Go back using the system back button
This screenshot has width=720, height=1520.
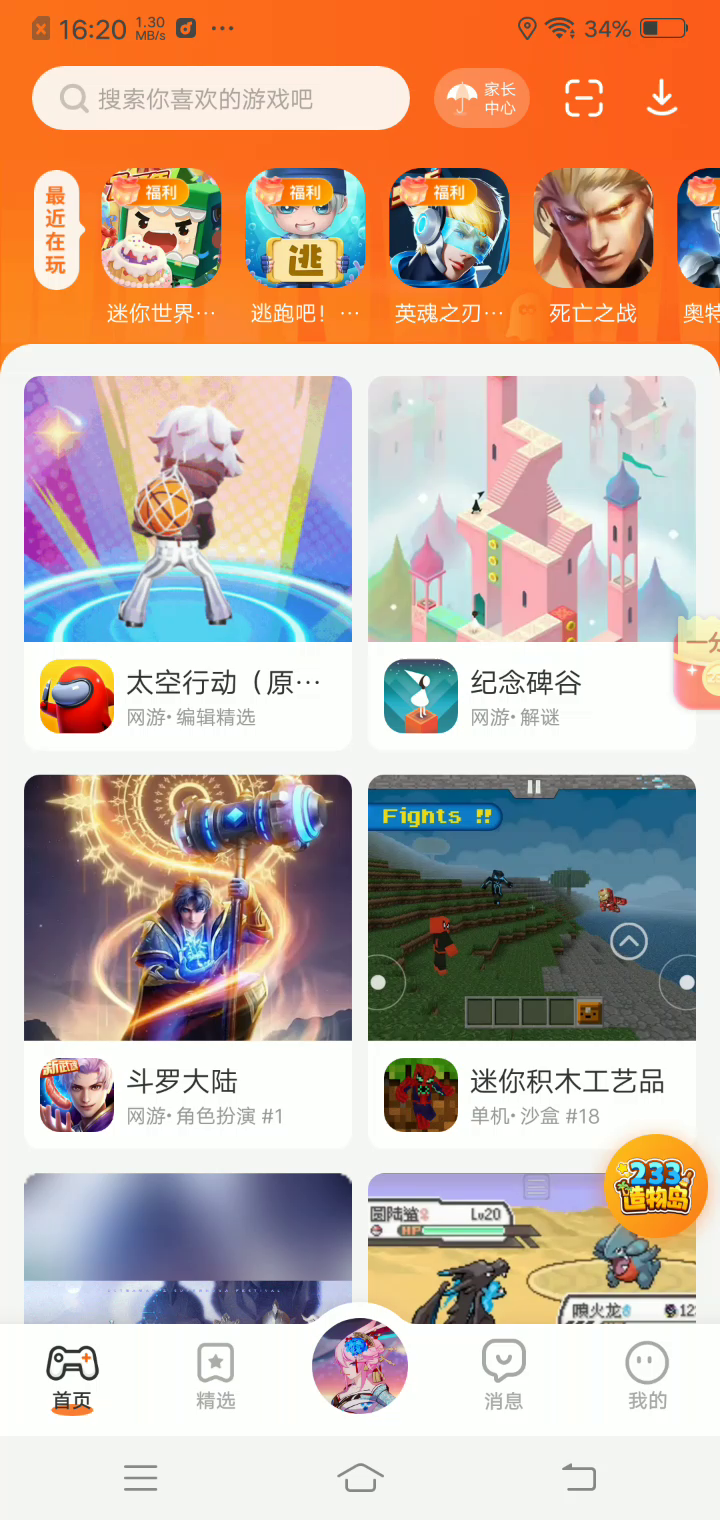click(578, 1477)
